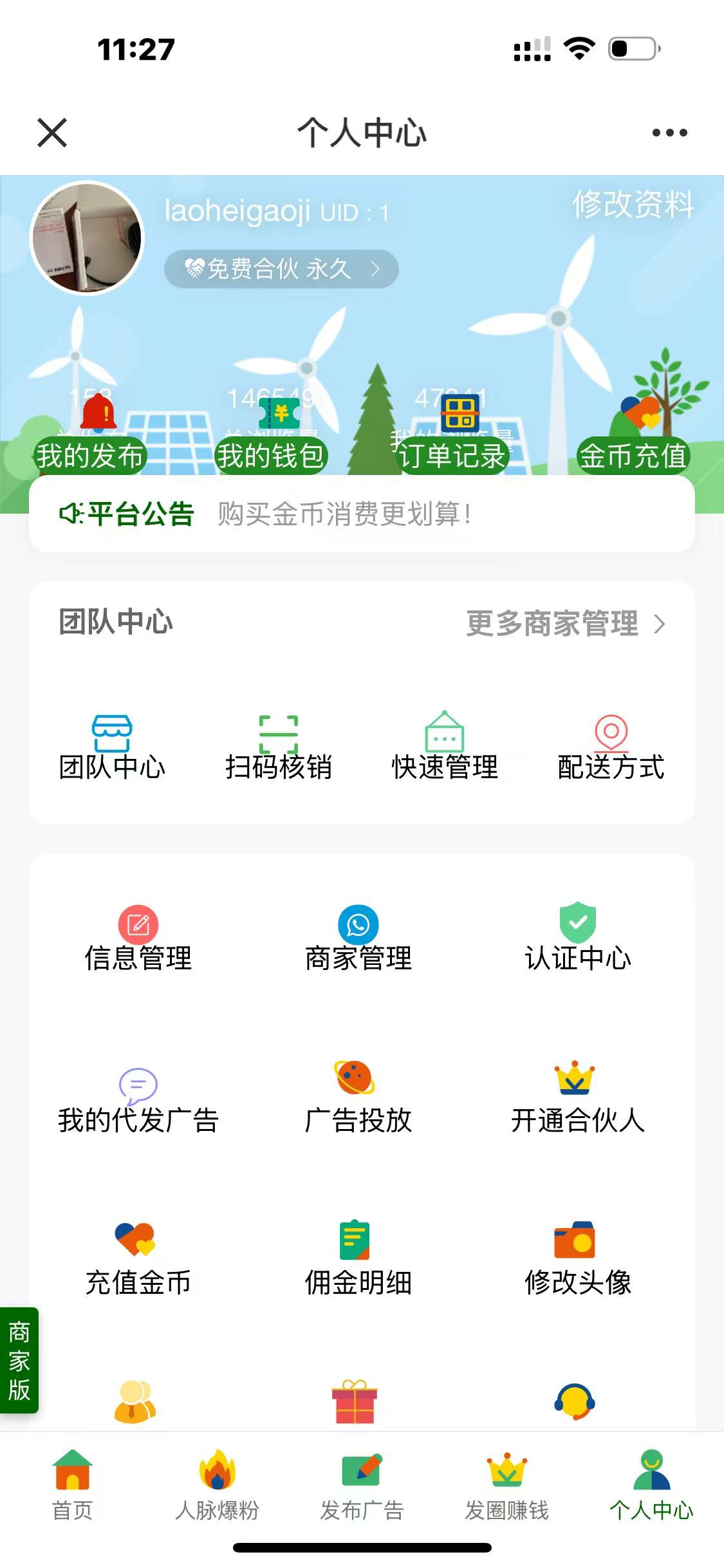This screenshot has height=1568, width=724.
Task: Tap 修改资料 to edit profile
Action: pos(633,205)
